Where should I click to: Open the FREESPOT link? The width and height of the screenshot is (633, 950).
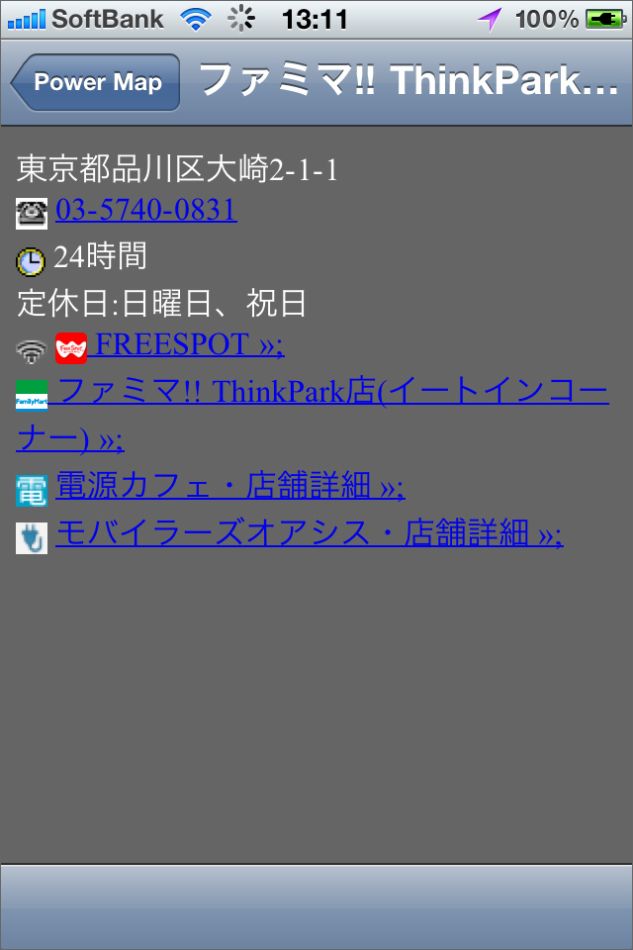coord(189,345)
